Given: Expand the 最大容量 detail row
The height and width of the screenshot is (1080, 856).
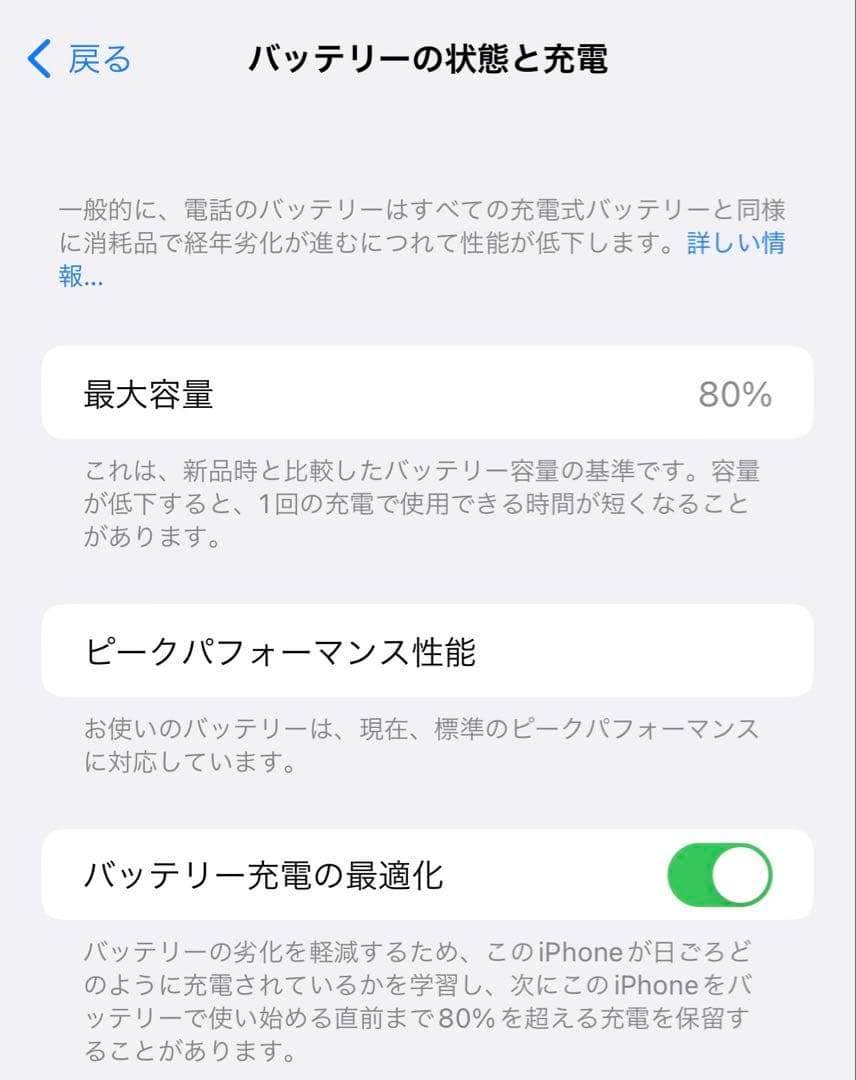Looking at the screenshot, I should (428, 392).
